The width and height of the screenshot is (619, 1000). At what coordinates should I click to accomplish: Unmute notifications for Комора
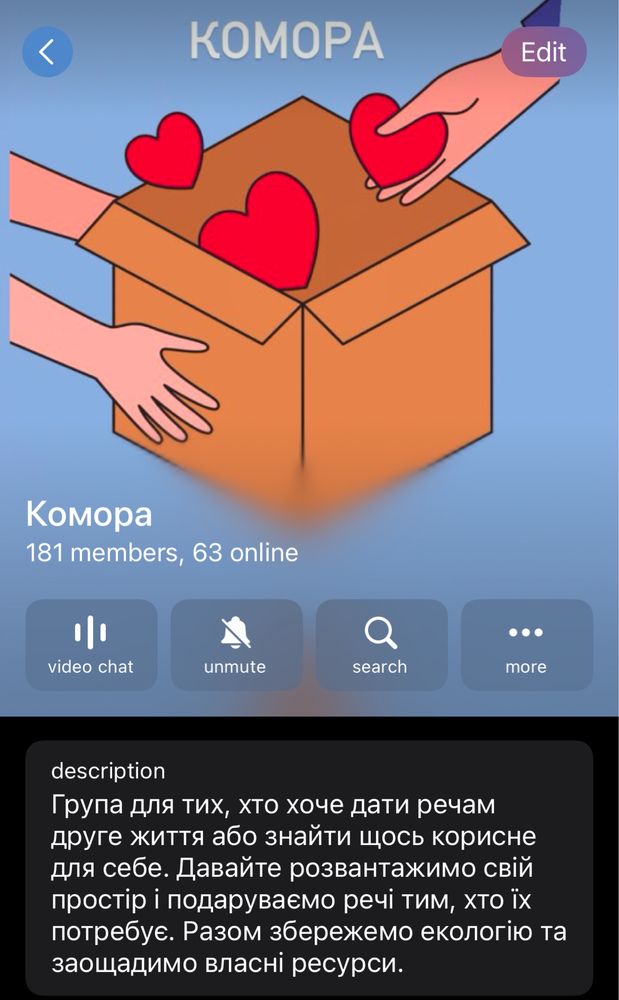click(236, 644)
